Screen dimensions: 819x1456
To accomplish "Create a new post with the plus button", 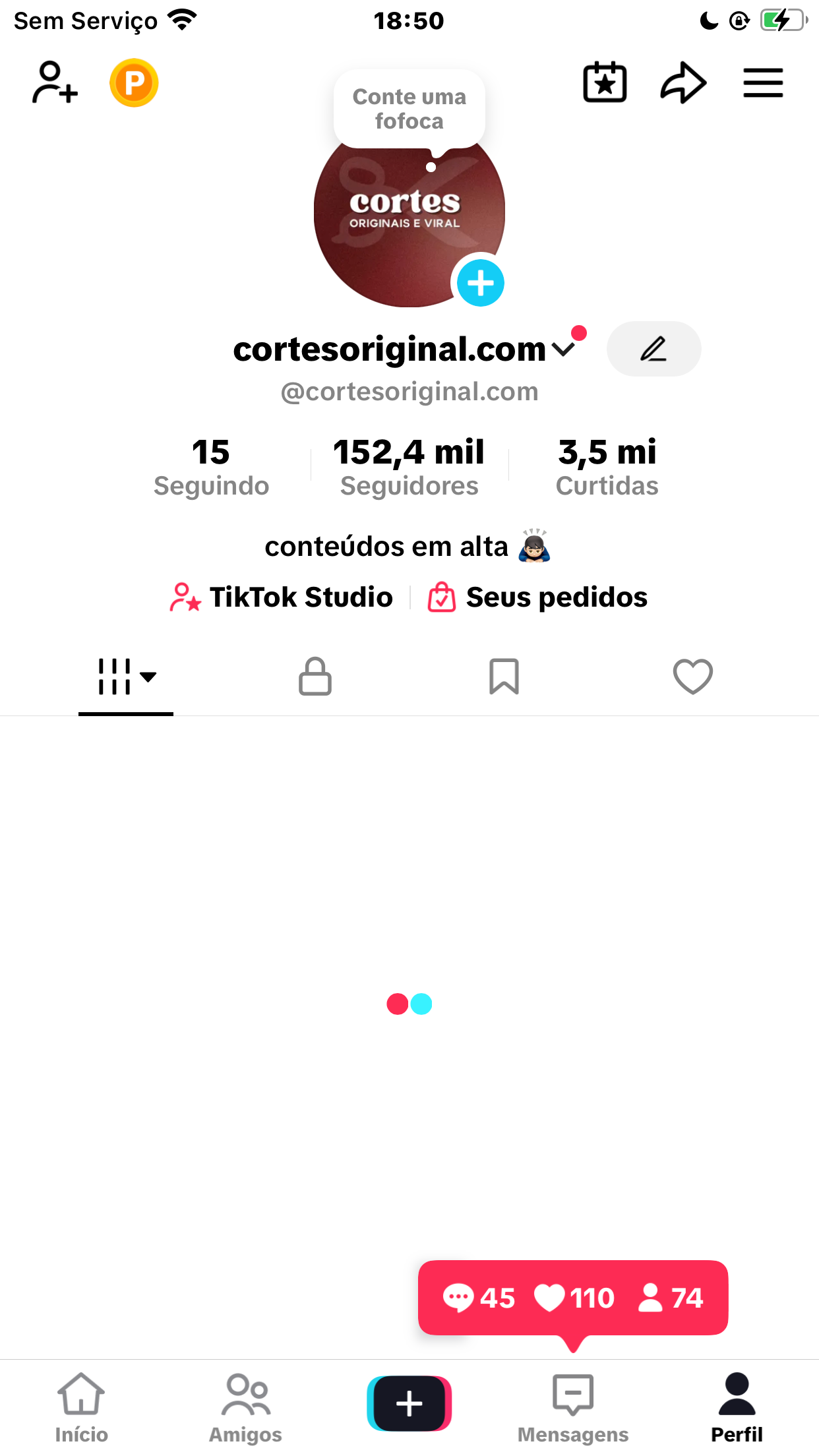I will tap(409, 1403).
